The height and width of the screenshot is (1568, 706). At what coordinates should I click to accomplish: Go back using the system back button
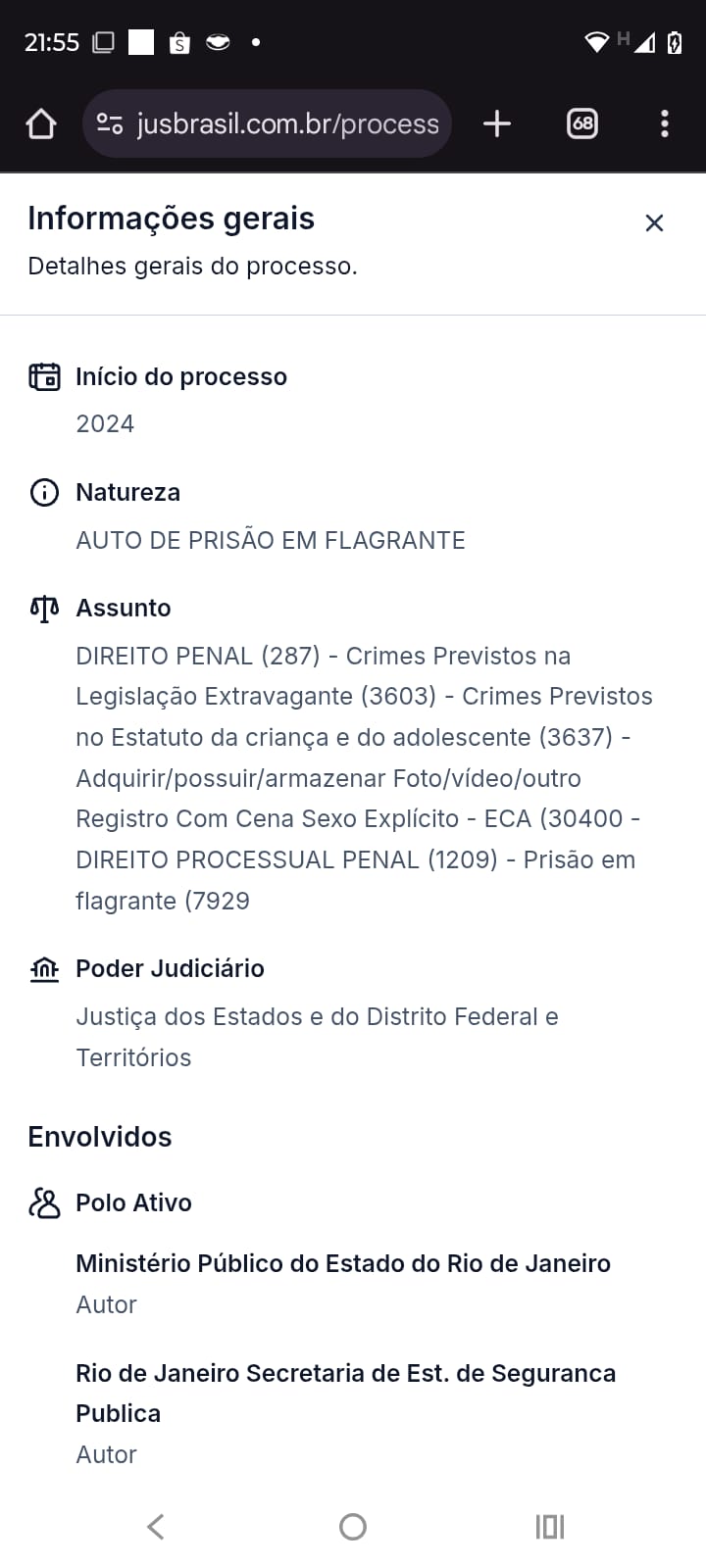(x=156, y=1526)
